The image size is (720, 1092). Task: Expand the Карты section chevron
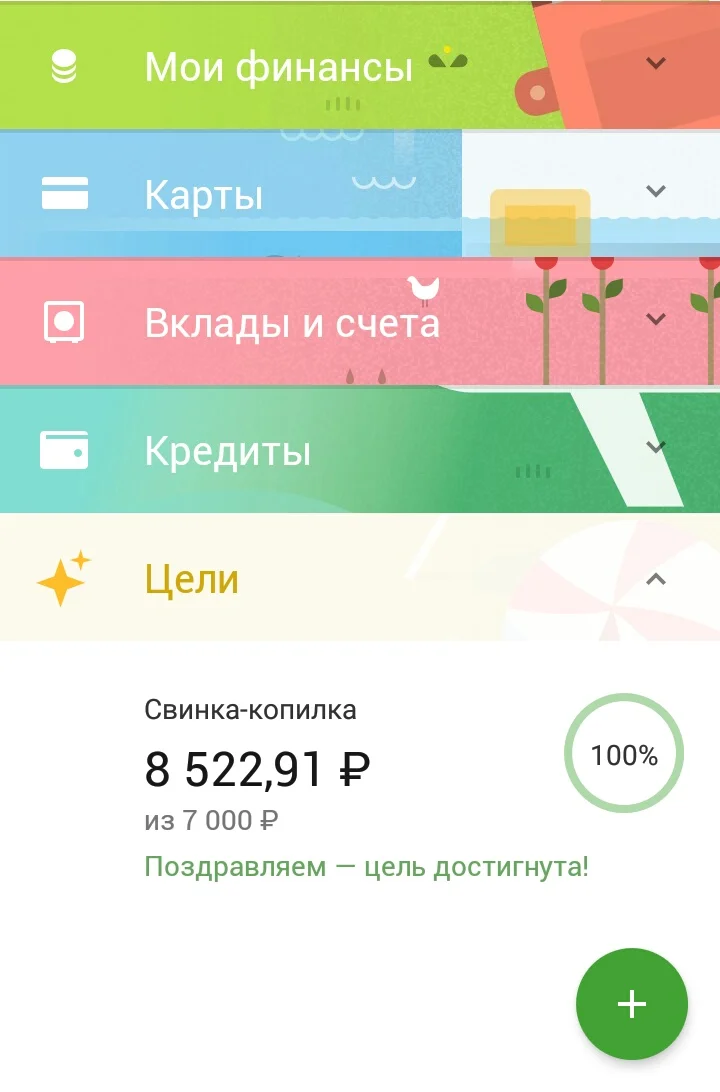click(656, 192)
